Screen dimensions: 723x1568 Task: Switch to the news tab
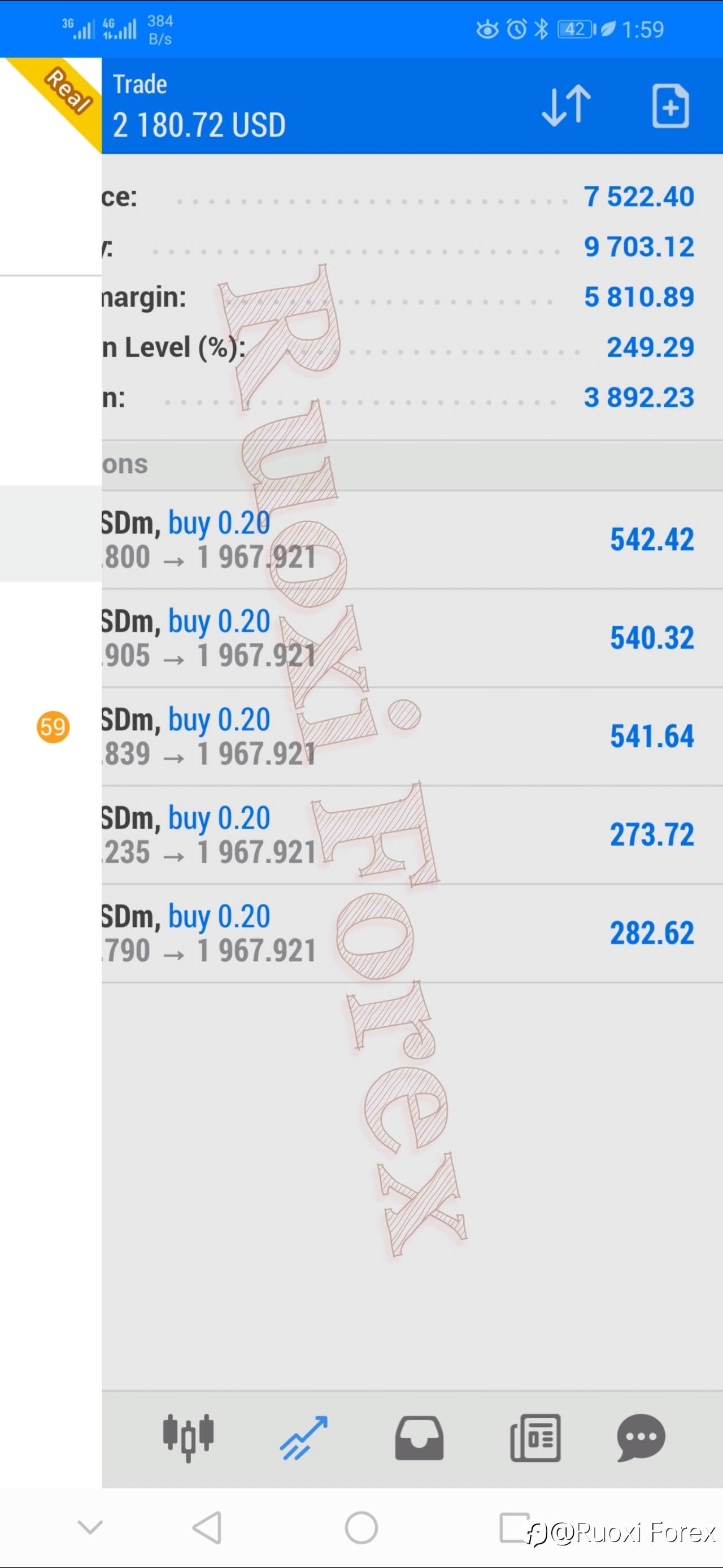(535, 1438)
